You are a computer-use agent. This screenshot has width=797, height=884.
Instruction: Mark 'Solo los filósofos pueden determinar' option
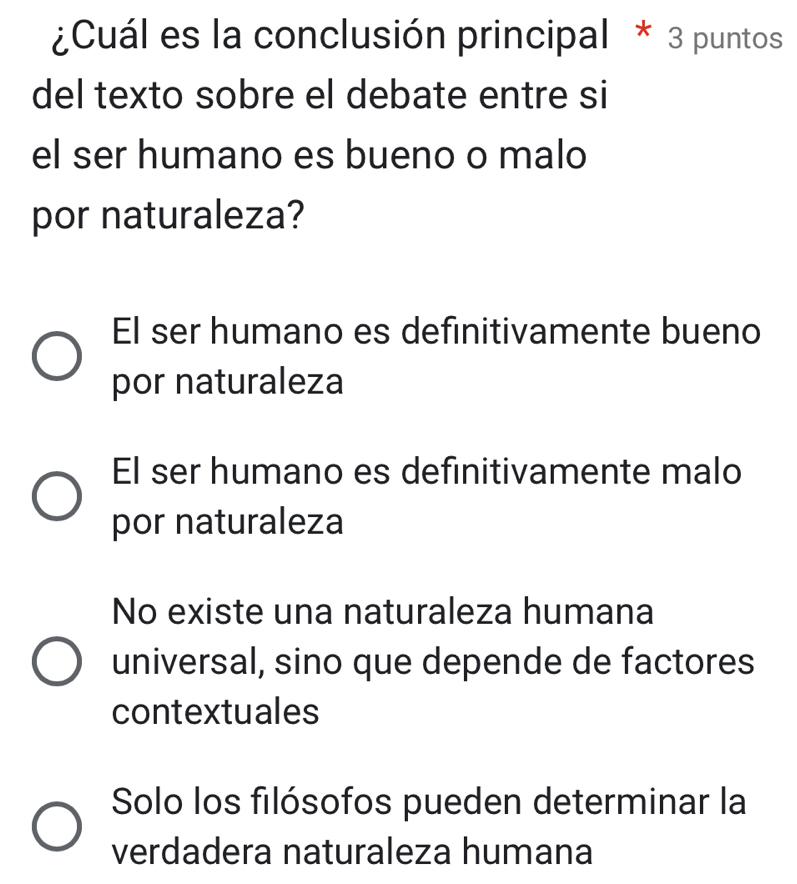click(55, 826)
